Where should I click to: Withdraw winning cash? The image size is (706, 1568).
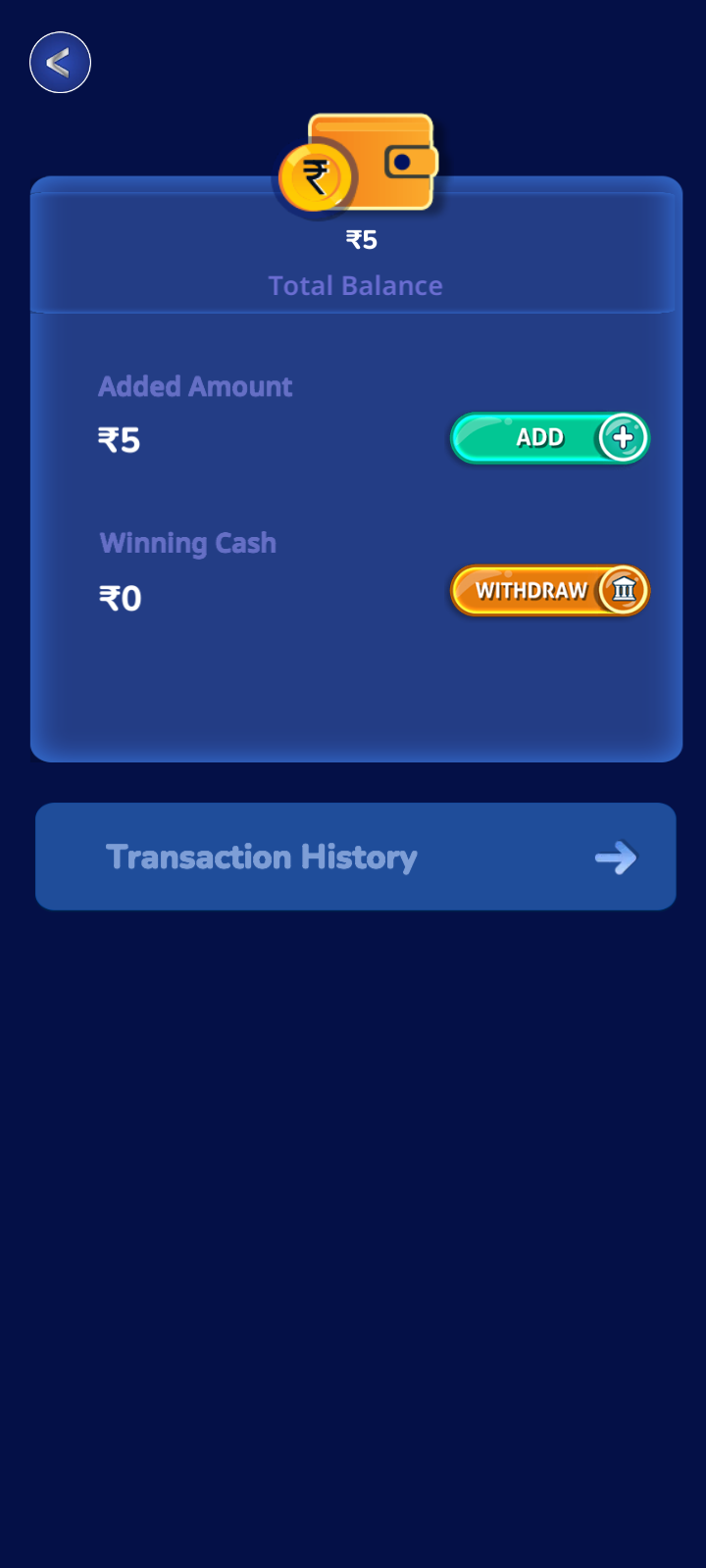[550, 591]
